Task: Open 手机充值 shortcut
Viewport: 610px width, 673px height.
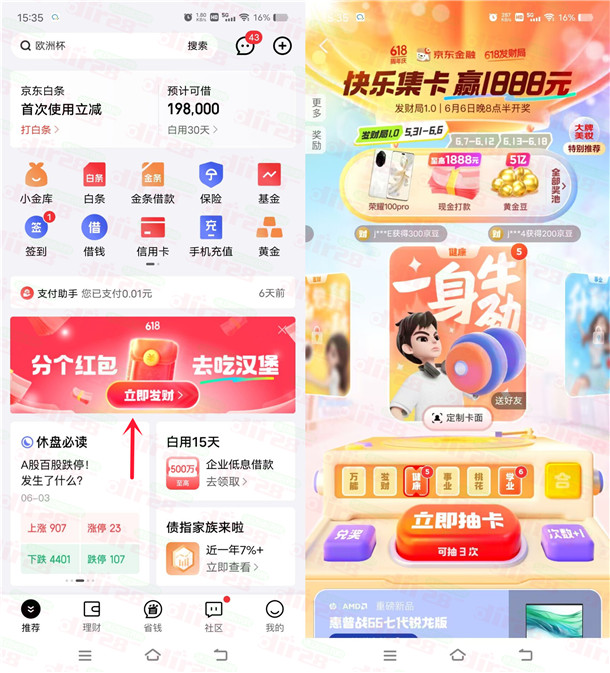Action: point(210,235)
